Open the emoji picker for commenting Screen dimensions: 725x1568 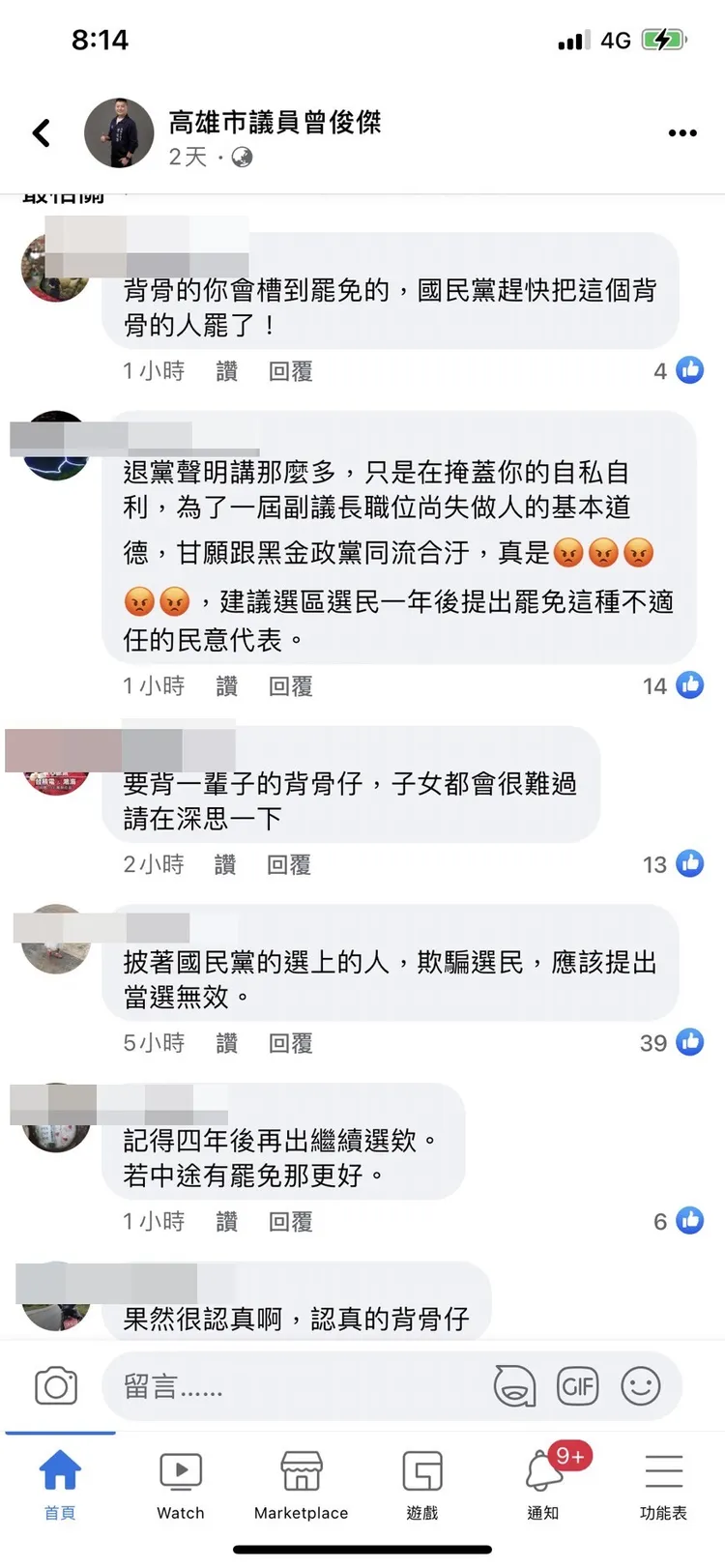point(642,1386)
